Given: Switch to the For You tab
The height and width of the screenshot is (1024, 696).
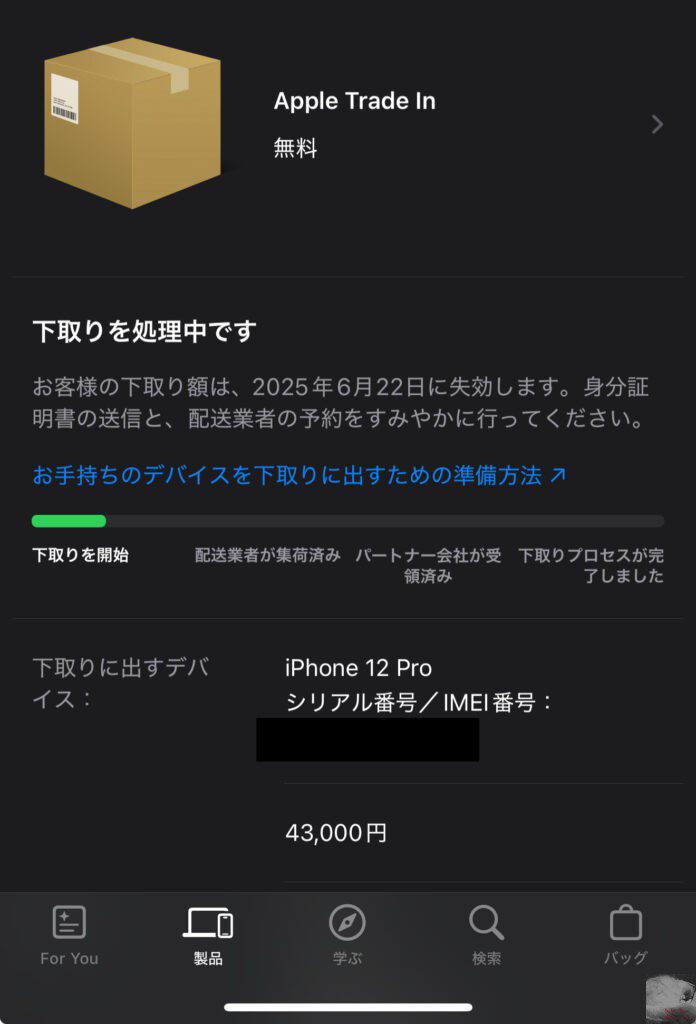Looking at the screenshot, I should pos(69,936).
